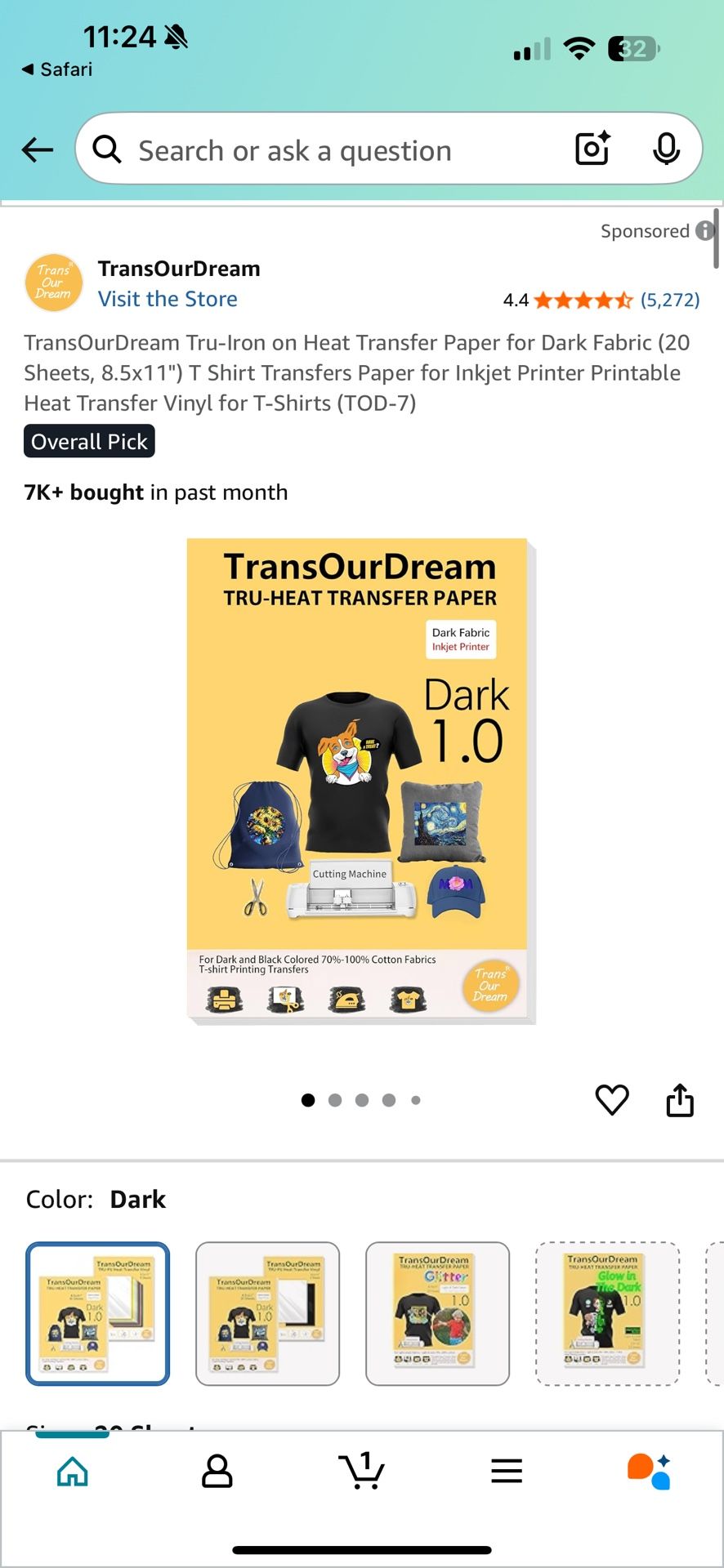This screenshot has width=724, height=1568.
Task: Share this product
Action: click(x=679, y=1100)
